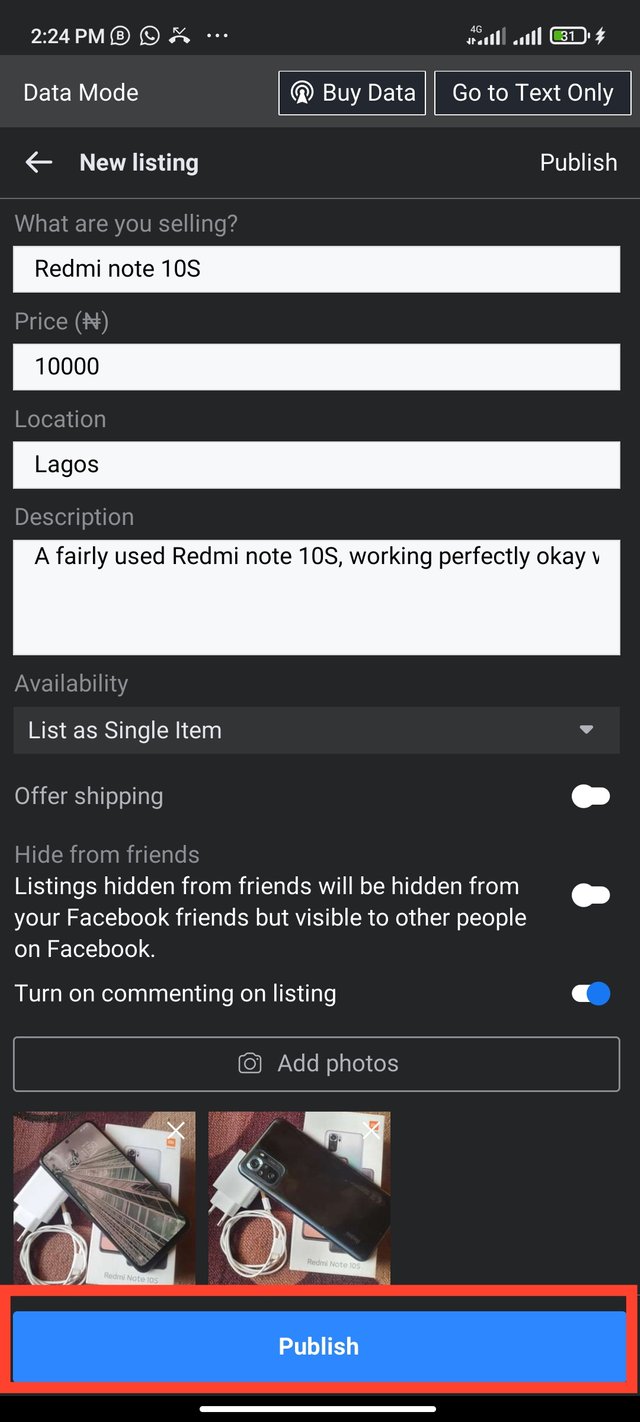Edit the 'What are you selling?' field
Viewport: 640px width, 1422px height.
click(317, 269)
